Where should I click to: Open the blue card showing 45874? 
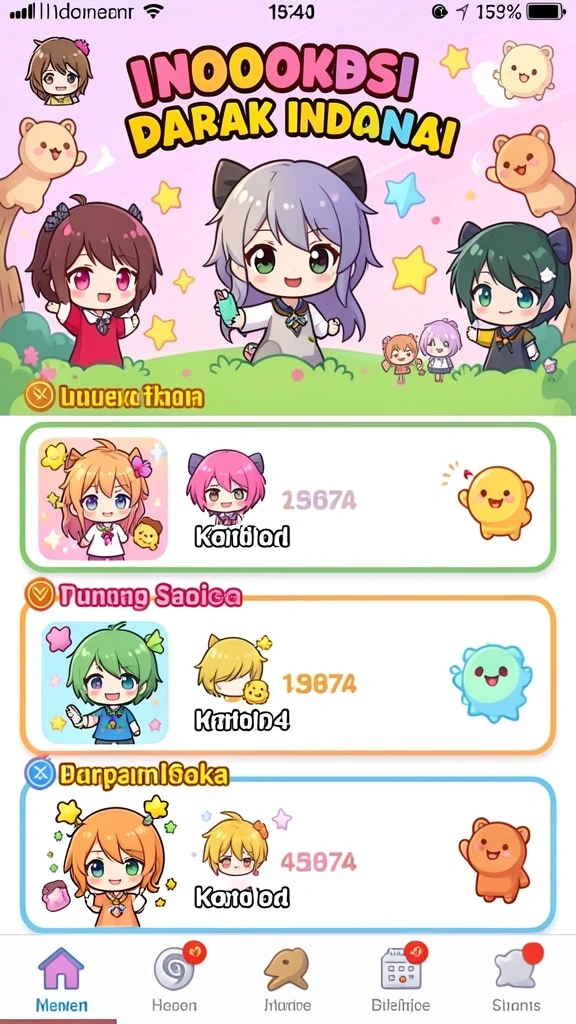pos(288,854)
